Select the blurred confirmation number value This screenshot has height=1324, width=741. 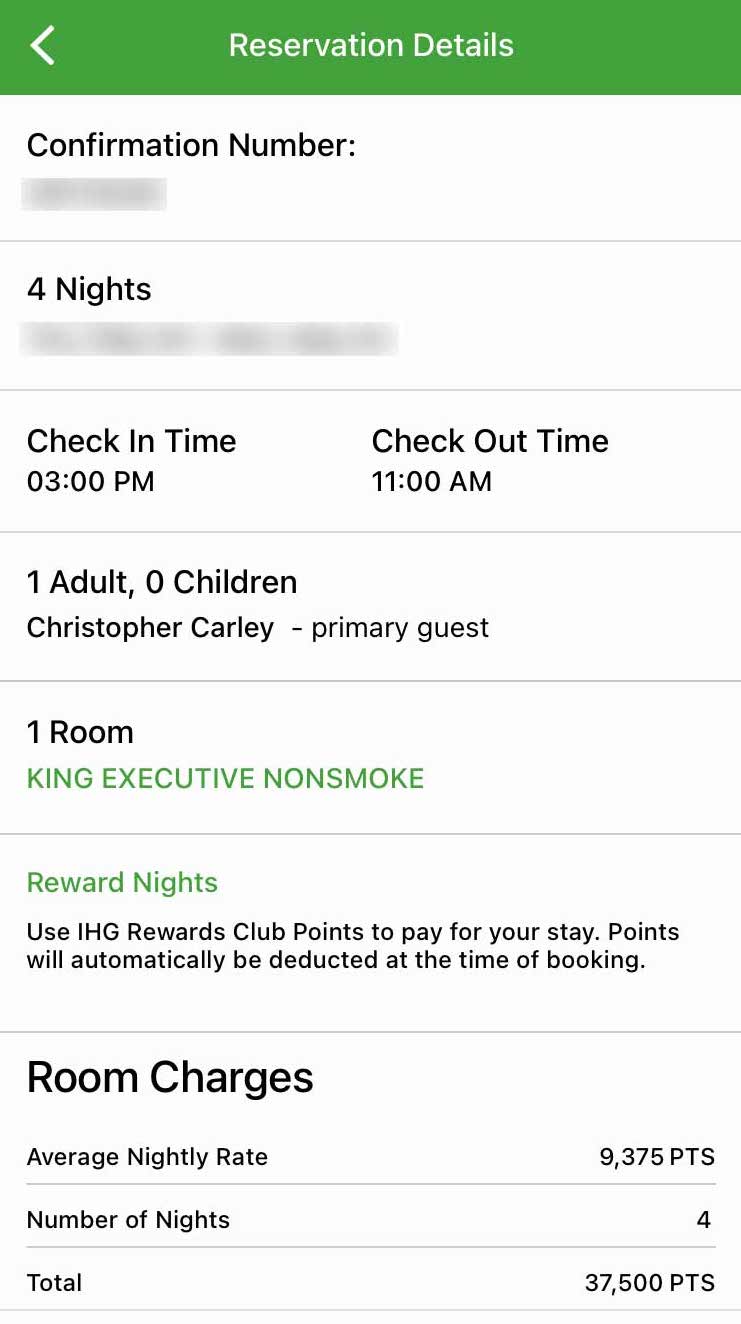pyautogui.click(x=95, y=193)
